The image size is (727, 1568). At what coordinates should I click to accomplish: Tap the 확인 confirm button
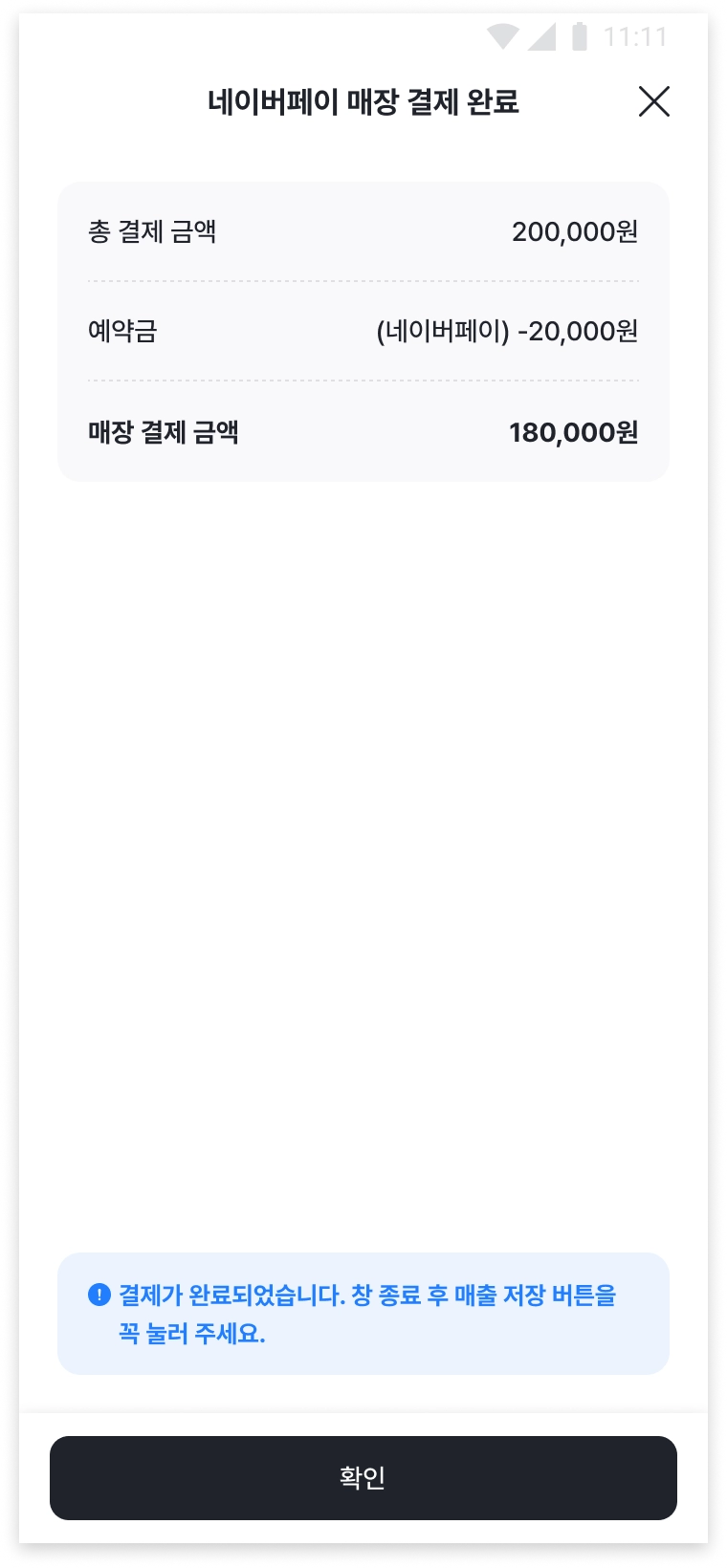(363, 1477)
